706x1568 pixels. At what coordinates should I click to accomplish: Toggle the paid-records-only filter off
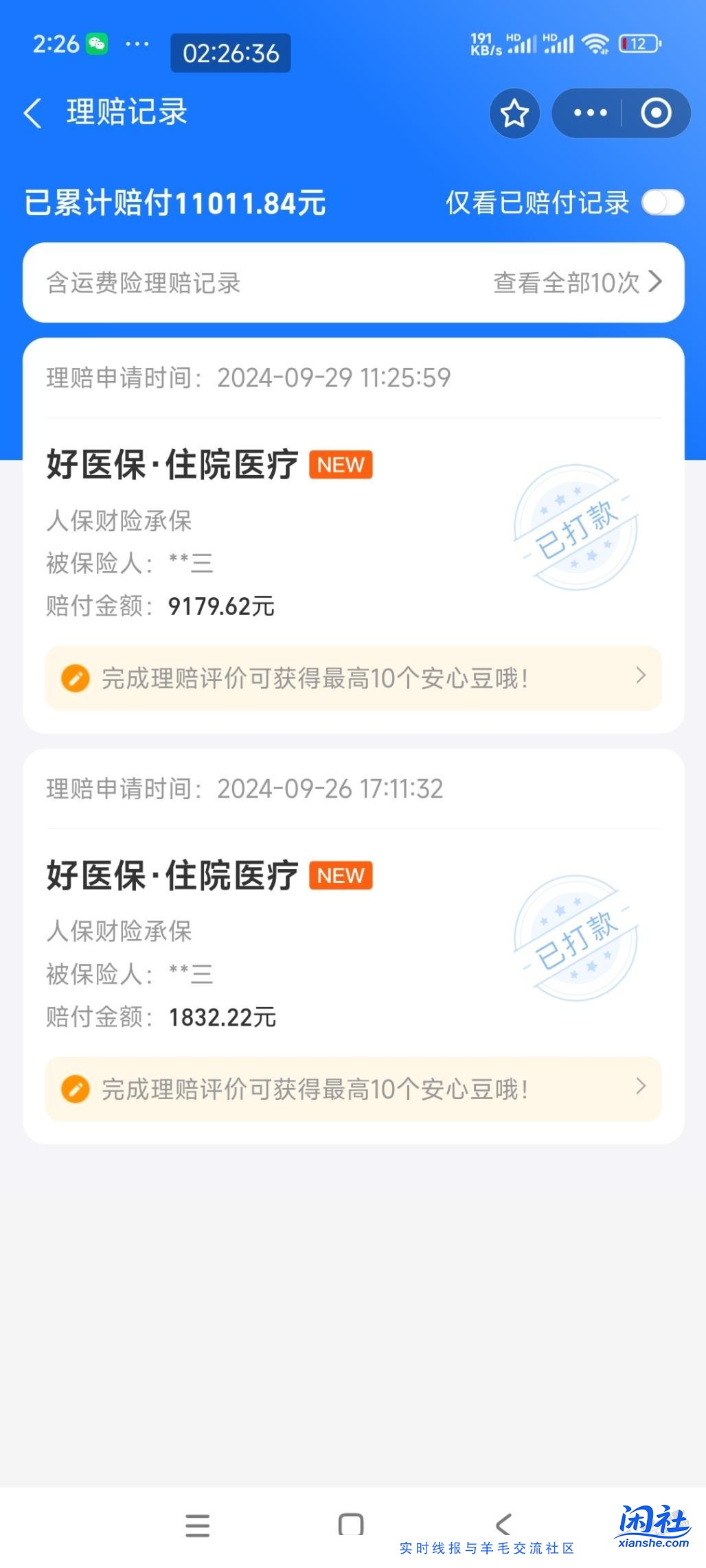coord(663,203)
